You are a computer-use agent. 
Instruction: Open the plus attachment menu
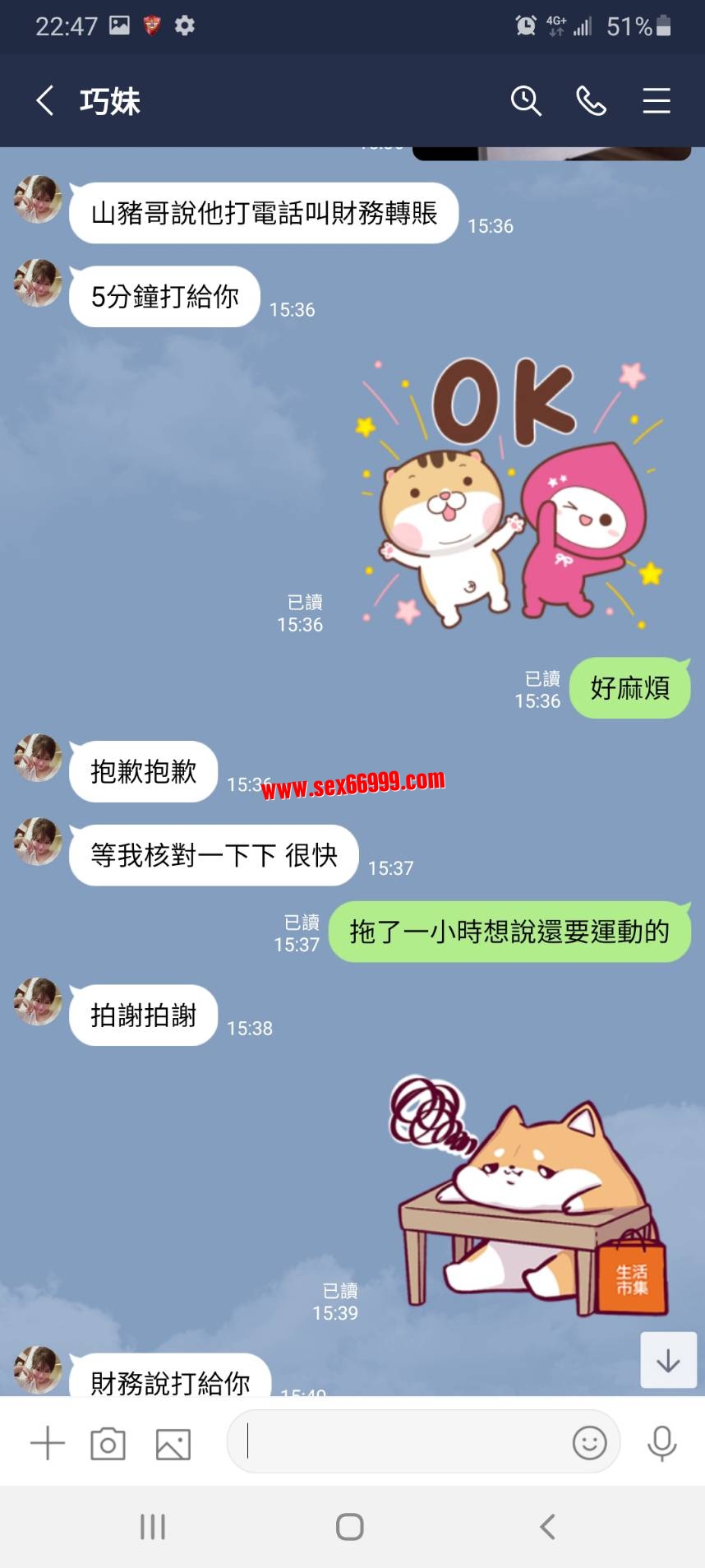[x=47, y=1442]
